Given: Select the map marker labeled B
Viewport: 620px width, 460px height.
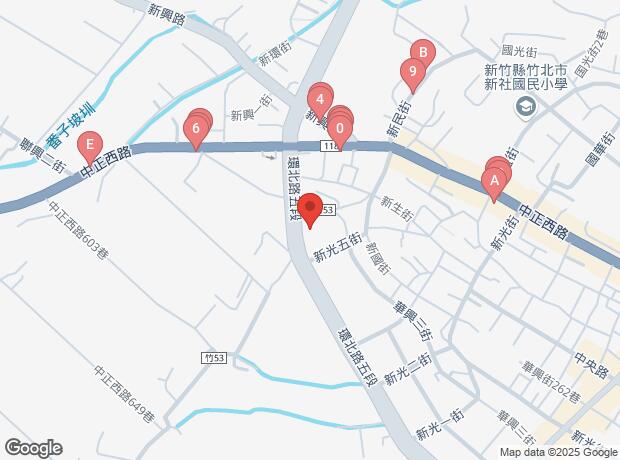Looking at the screenshot, I should click(x=423, y=53).
